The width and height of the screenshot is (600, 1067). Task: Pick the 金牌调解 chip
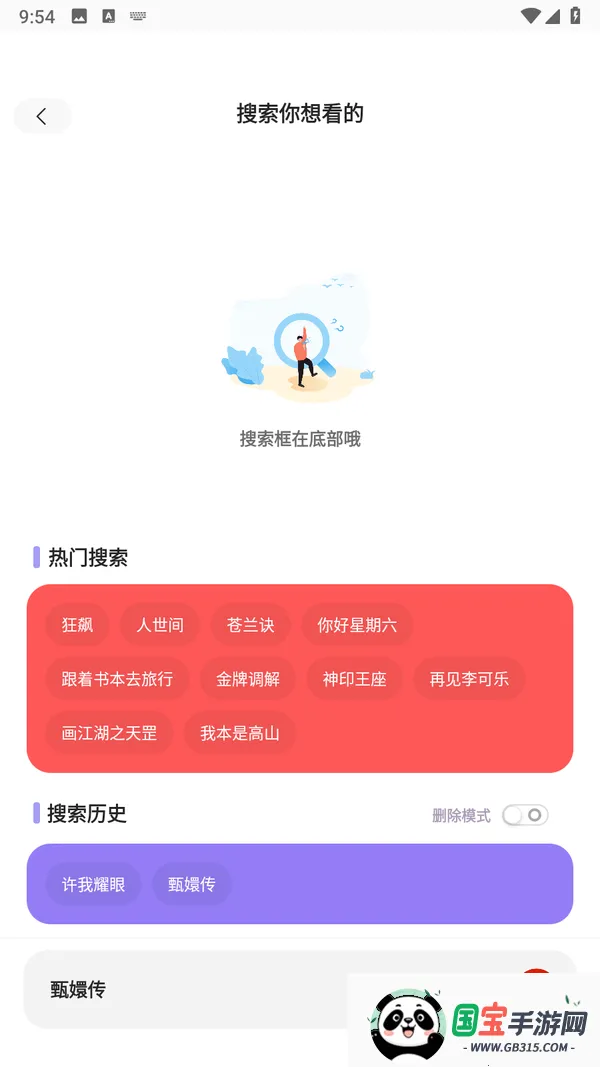pos(248,679)
